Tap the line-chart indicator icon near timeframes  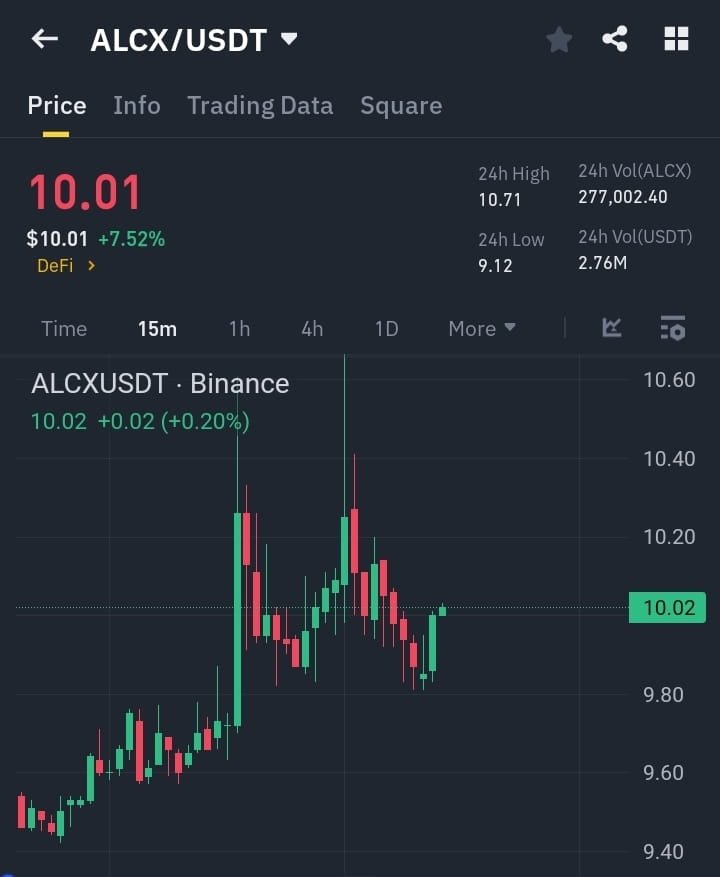[x=611, y=327]
